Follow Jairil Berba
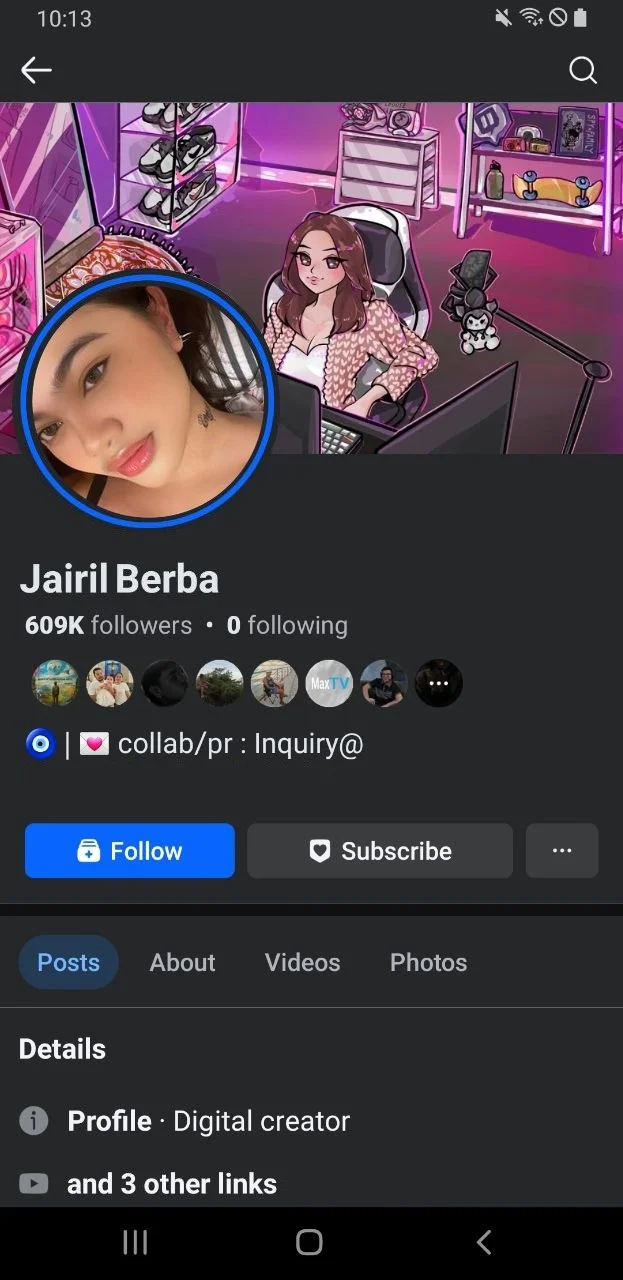The width and height of the screenshot is (623, 1280). point(130,851)
